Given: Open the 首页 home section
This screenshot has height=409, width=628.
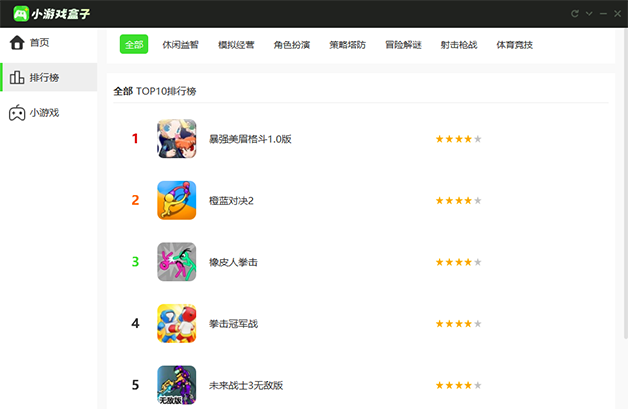Looking at the screenshot, I should (38, 43).
